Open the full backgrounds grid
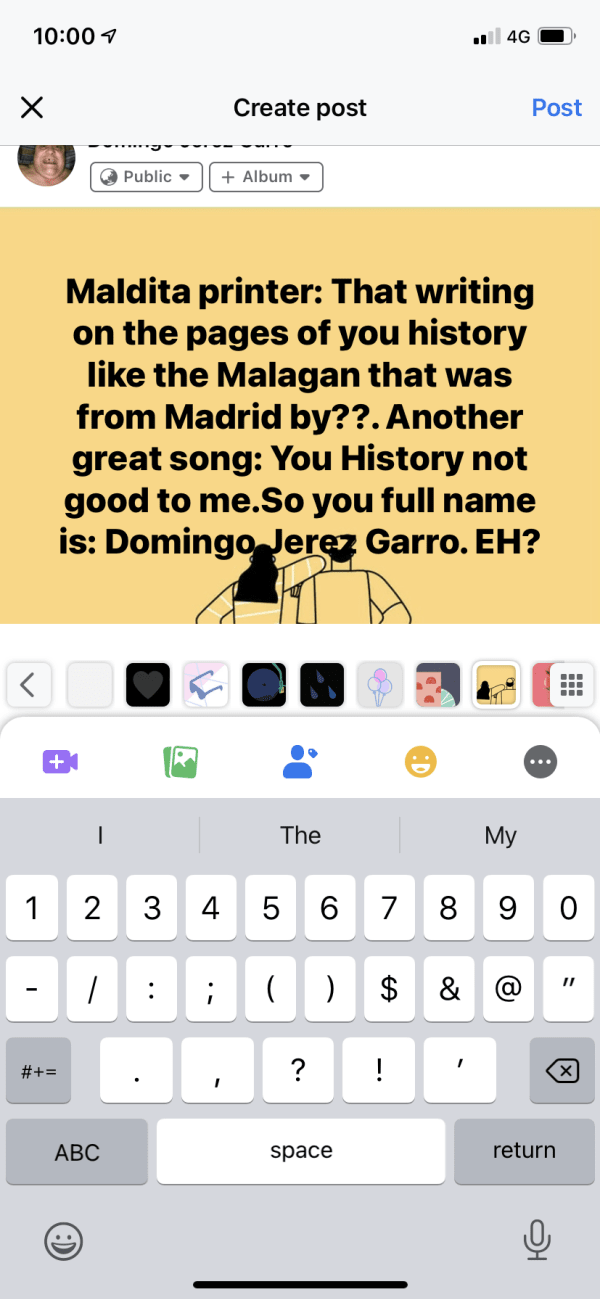This screenshot has width=600, height=1299. pos(572,685)
